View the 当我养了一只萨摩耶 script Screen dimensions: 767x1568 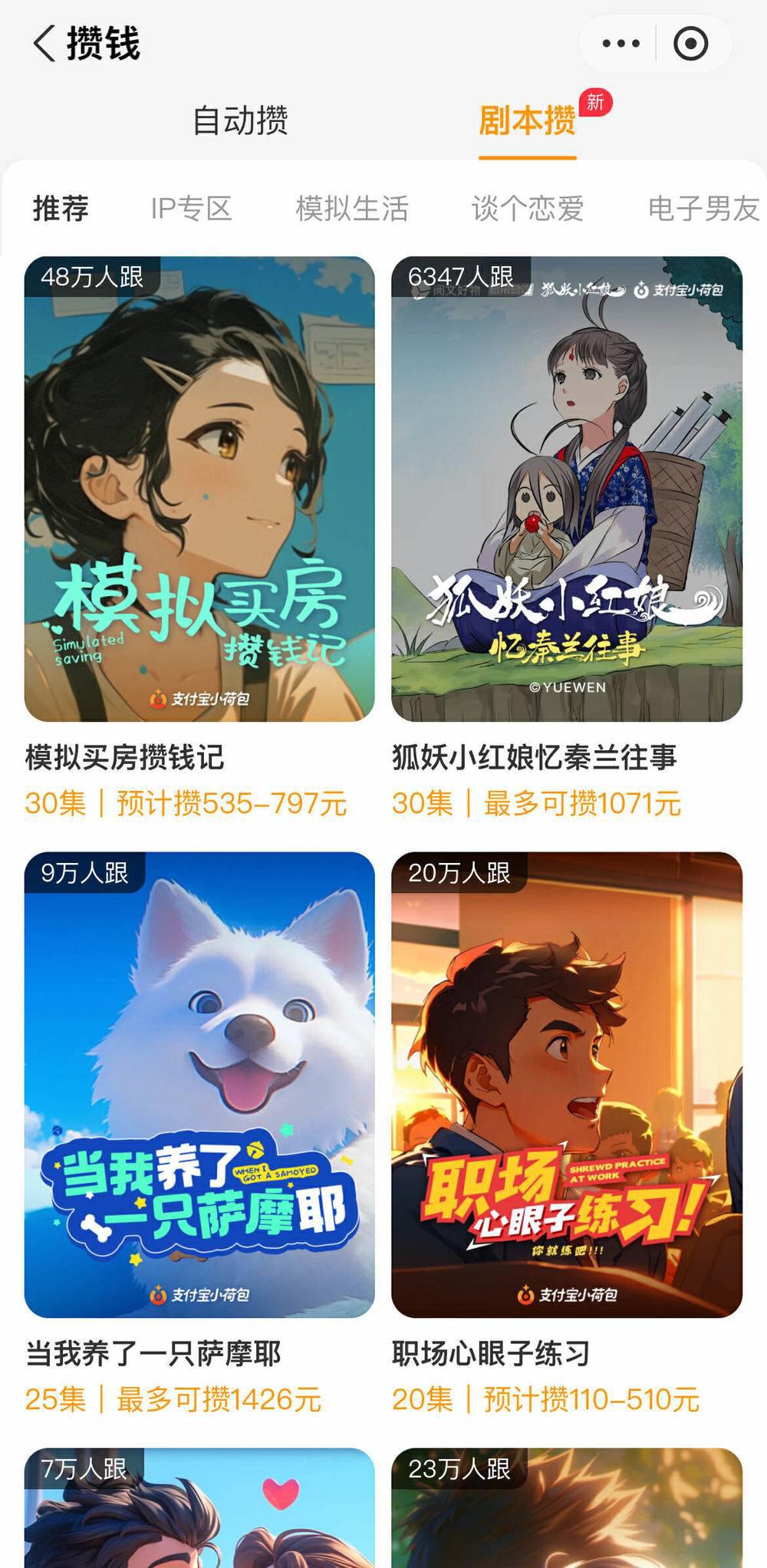coord(199,1084)
